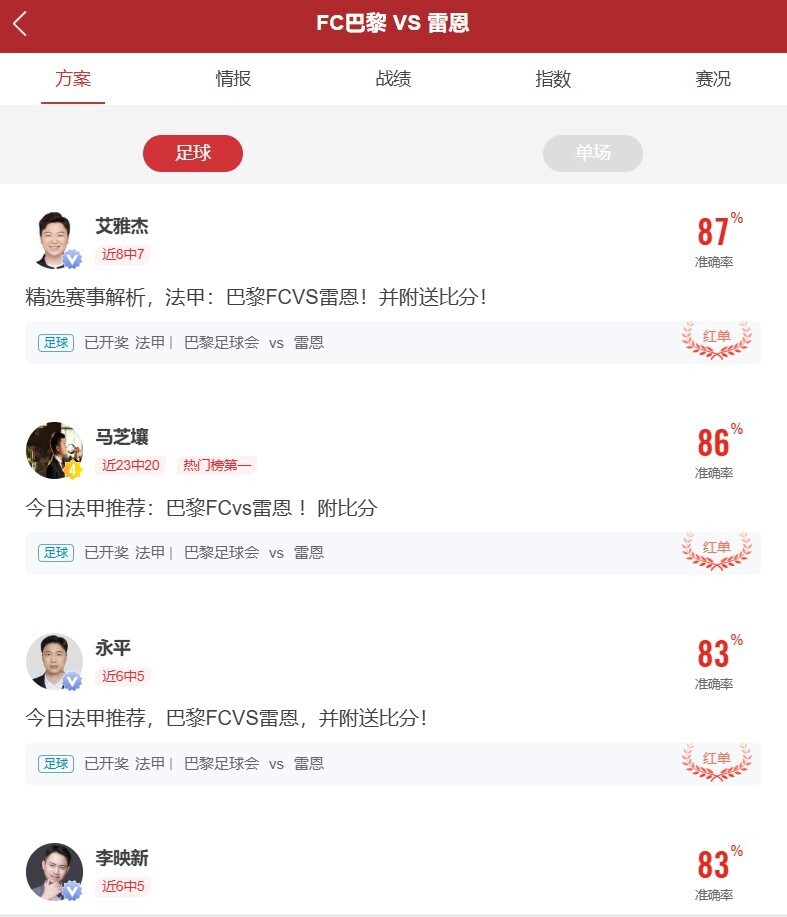
Task: Switch to the 单场 filter button
Action: [x=592, y=153]
